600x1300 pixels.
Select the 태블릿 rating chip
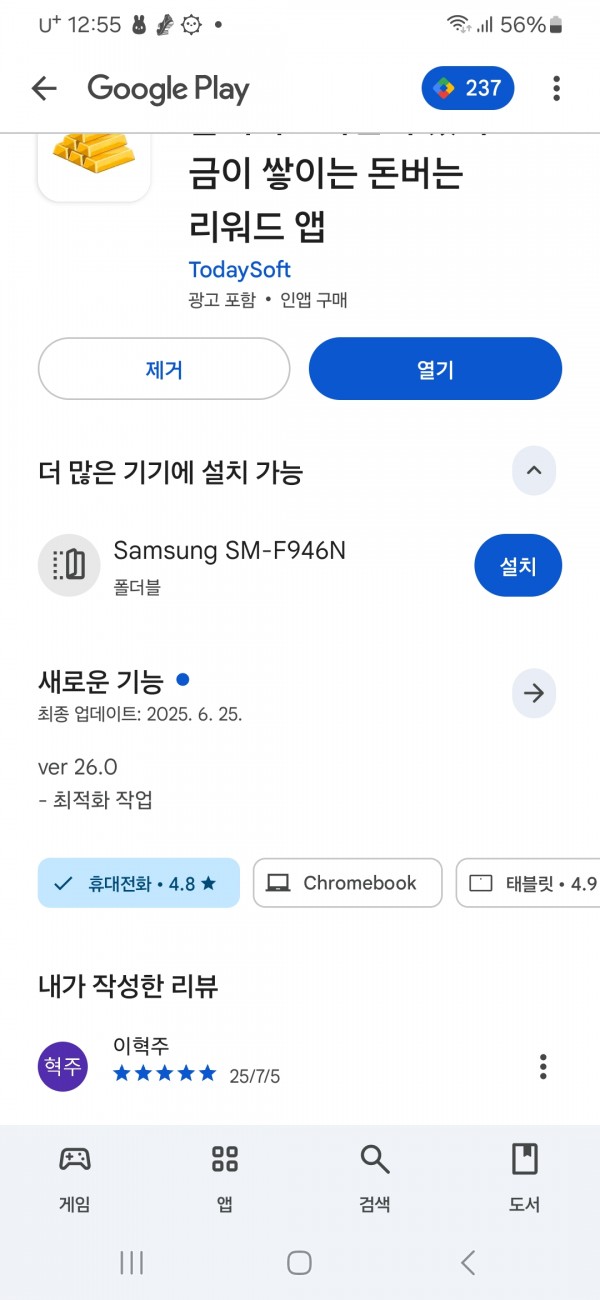(528, 883)
